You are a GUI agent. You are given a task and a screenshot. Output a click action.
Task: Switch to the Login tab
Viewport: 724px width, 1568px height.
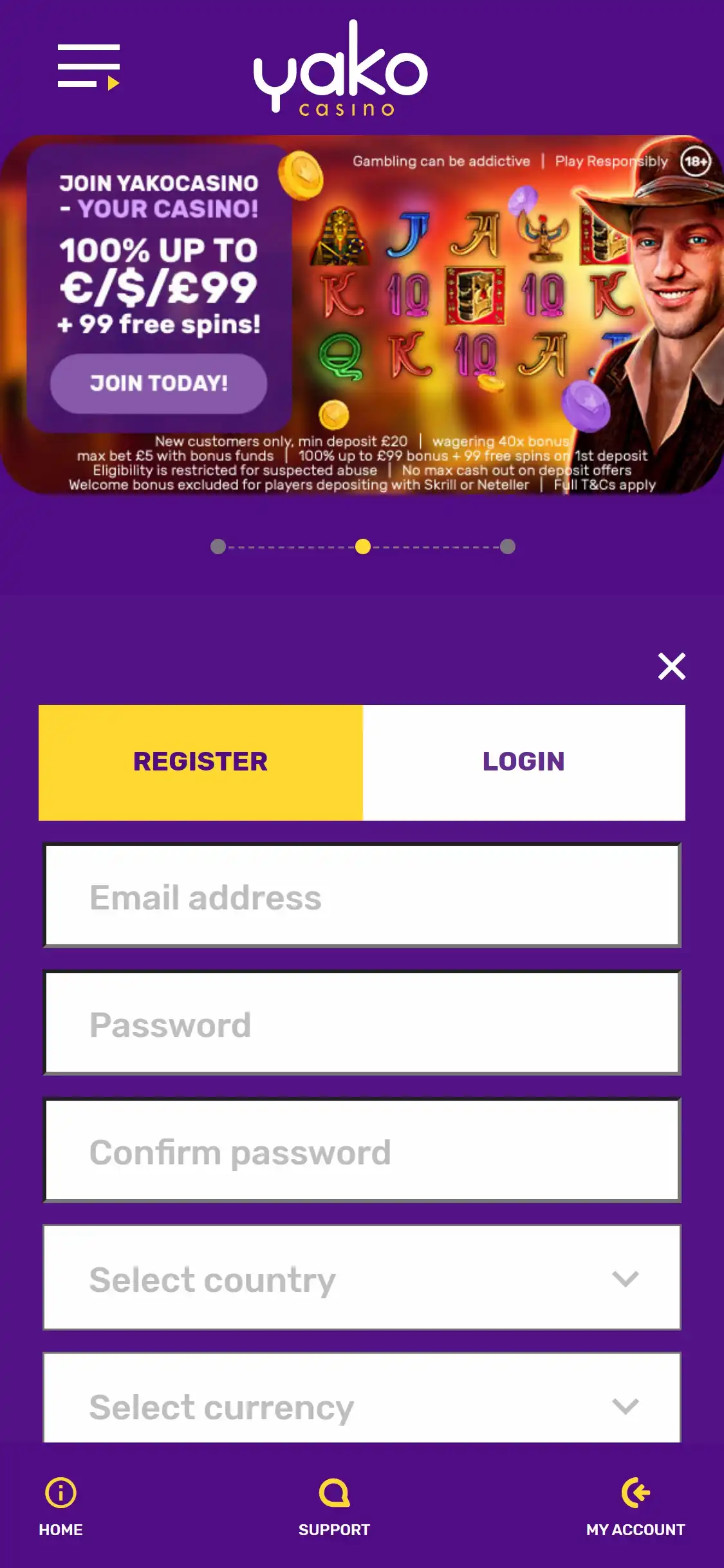pyautogui.click(x=524, y=762)
